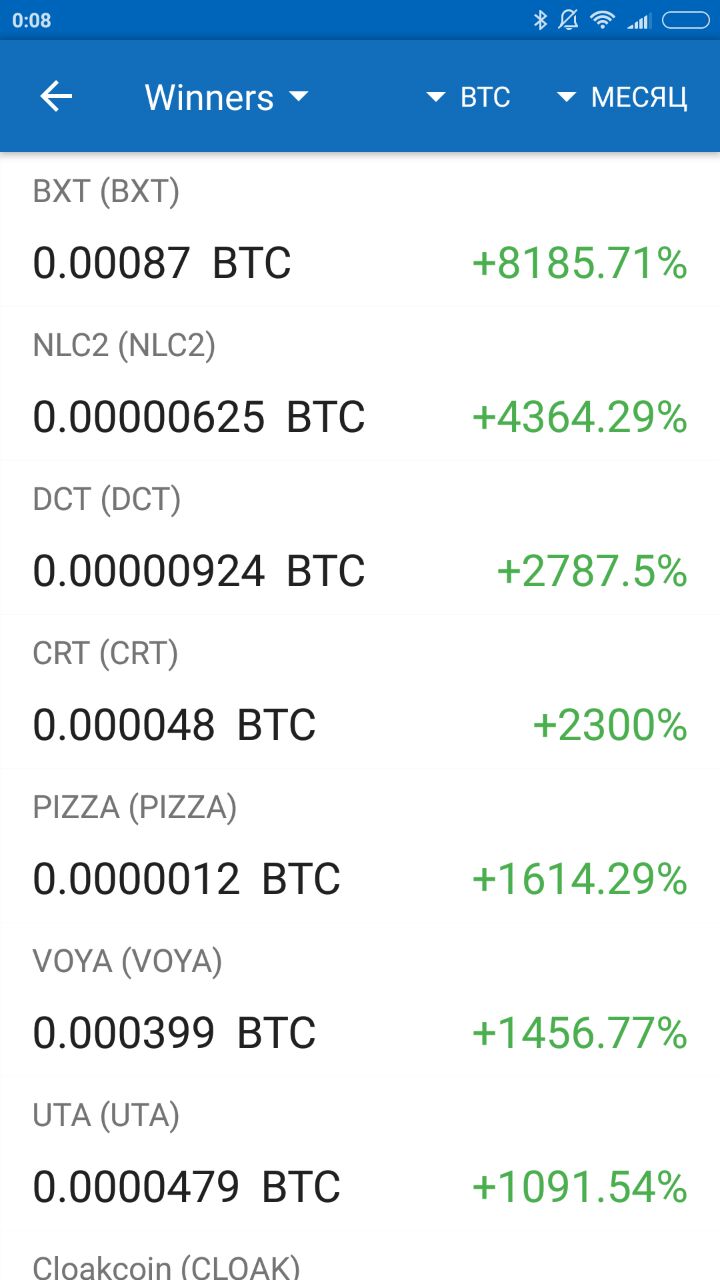Screen dimensions: 720x1280
Task: Open the BTC currency dropdown
Action: coord(469,97)
